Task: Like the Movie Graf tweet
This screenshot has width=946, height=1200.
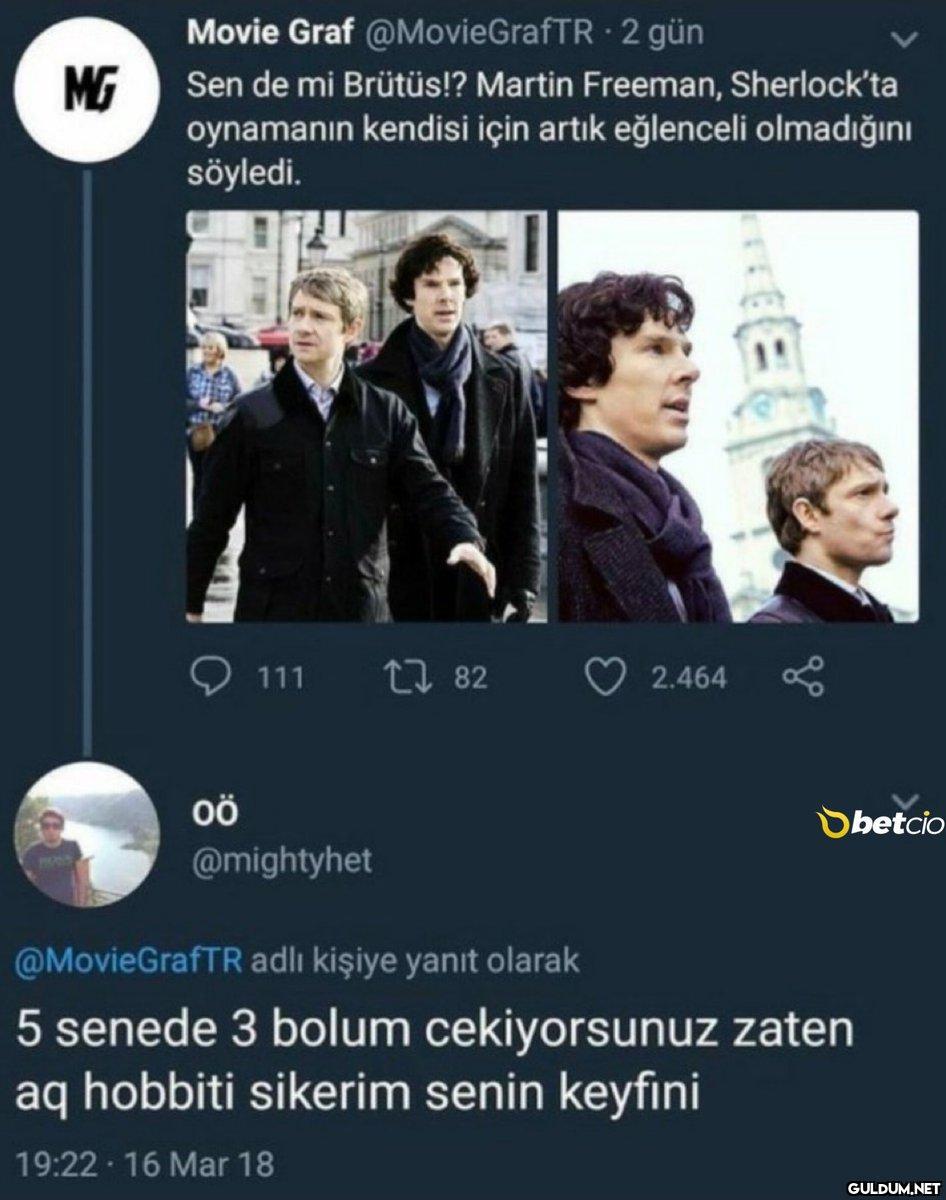Action: (603, 677)
